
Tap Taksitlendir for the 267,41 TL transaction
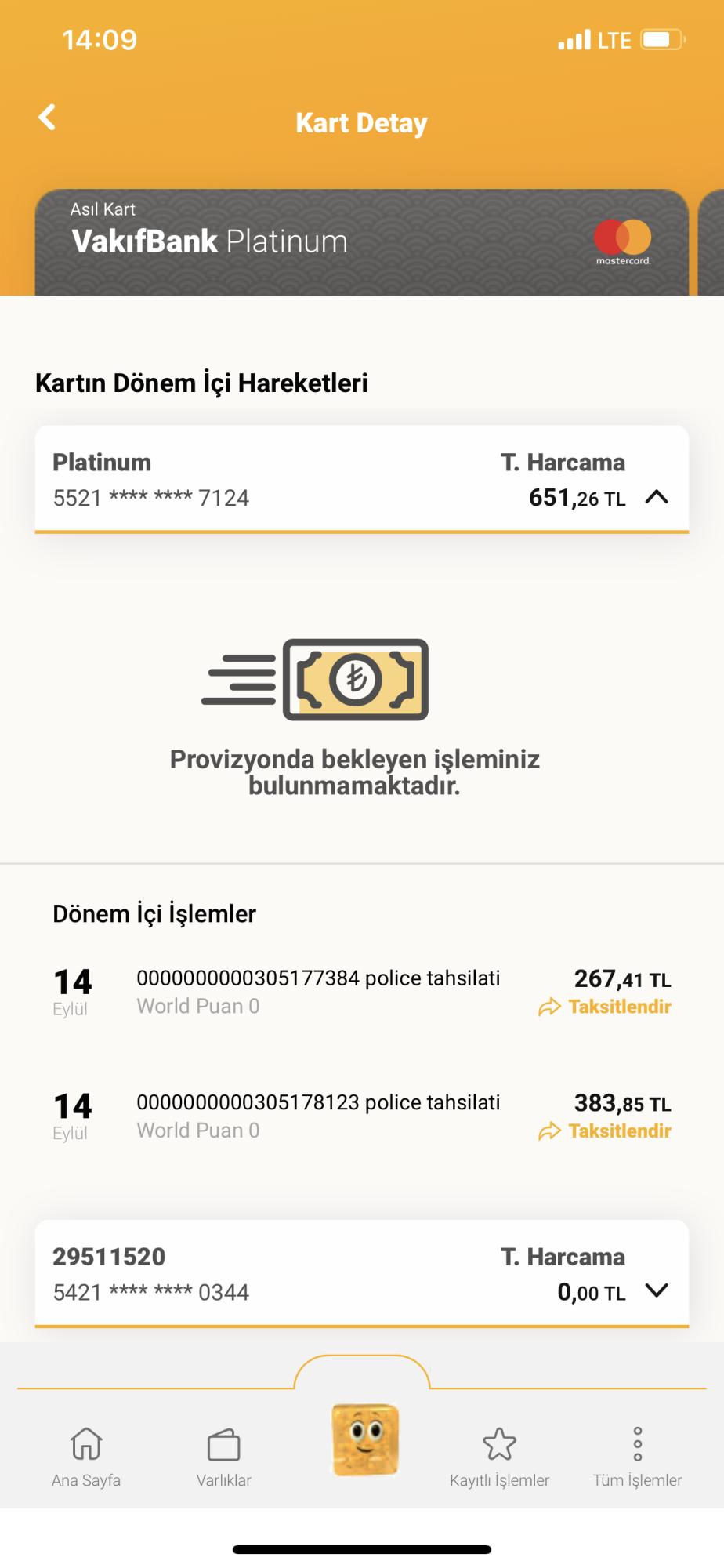point(604,1007)
